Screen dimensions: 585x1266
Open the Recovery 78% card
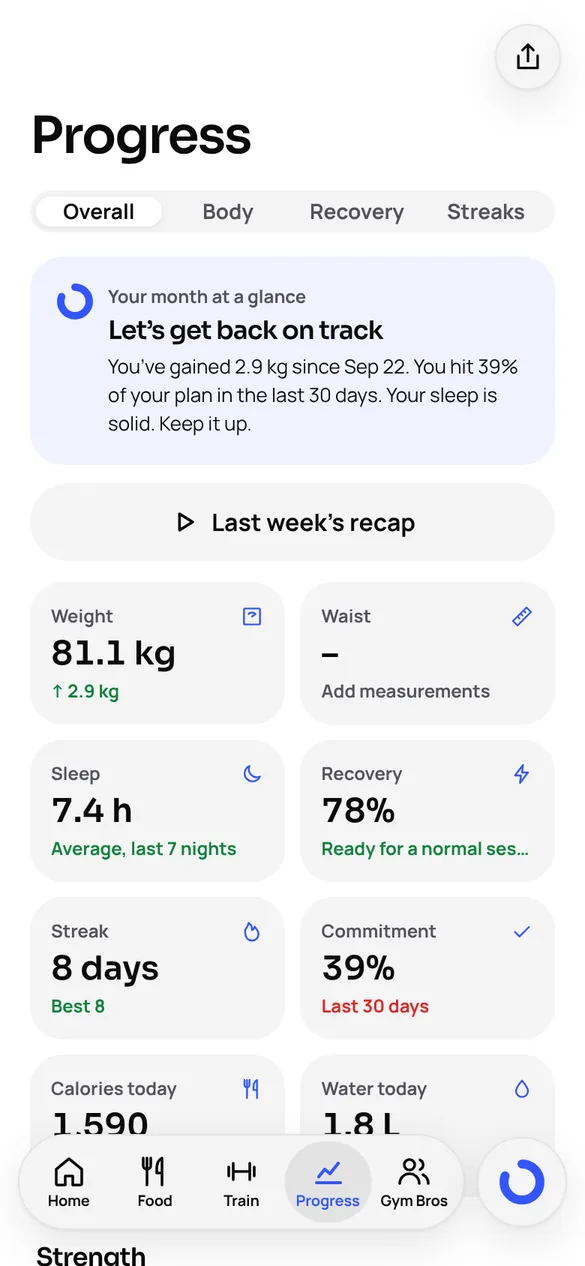(x=427, y=811)
